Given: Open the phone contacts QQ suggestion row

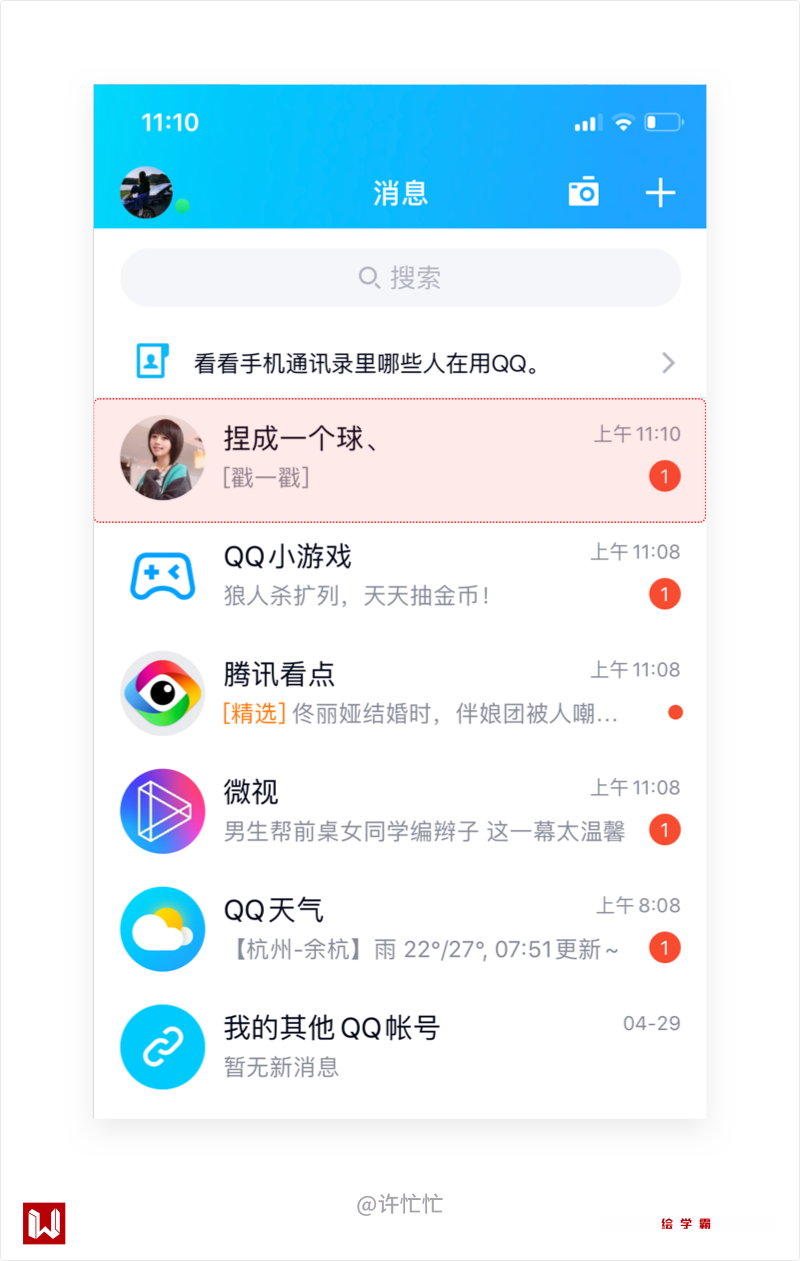Looking at the screenshot, I should (x=400, y=362).
